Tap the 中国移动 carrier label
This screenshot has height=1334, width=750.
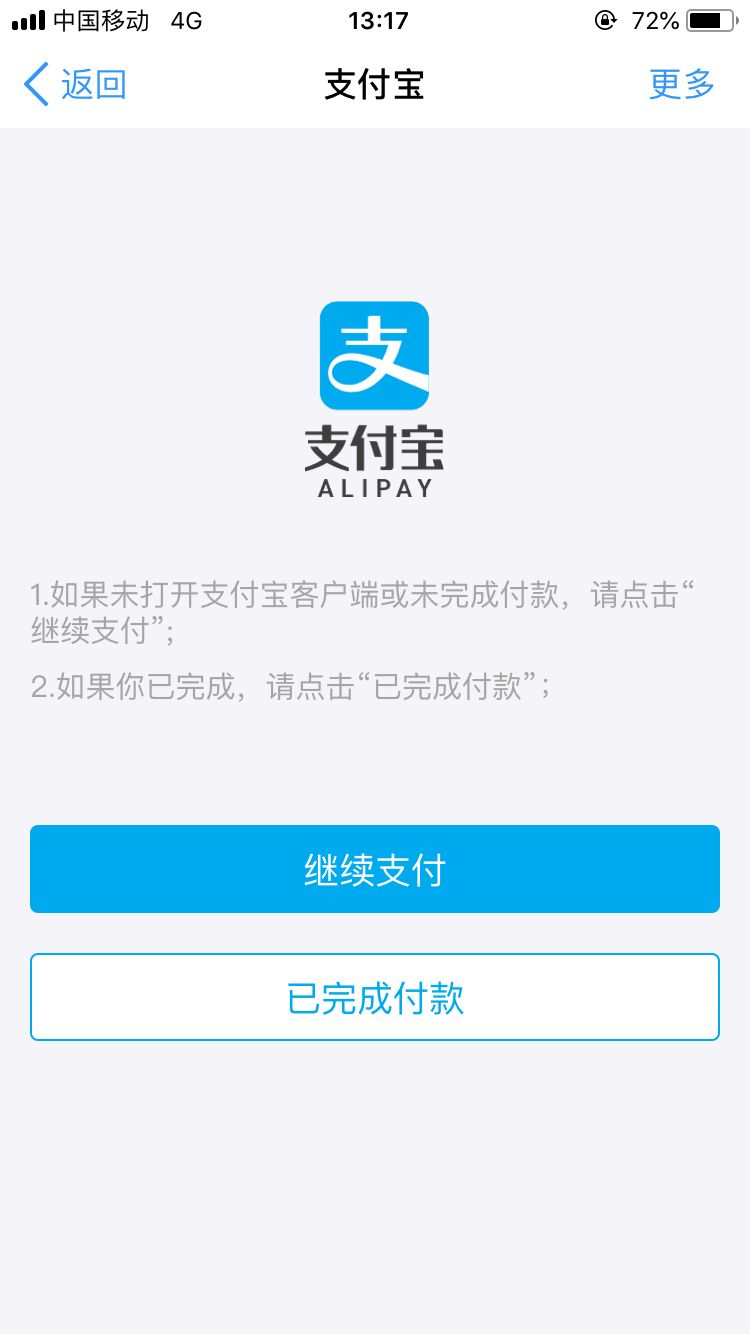click(x=98, y=20)
